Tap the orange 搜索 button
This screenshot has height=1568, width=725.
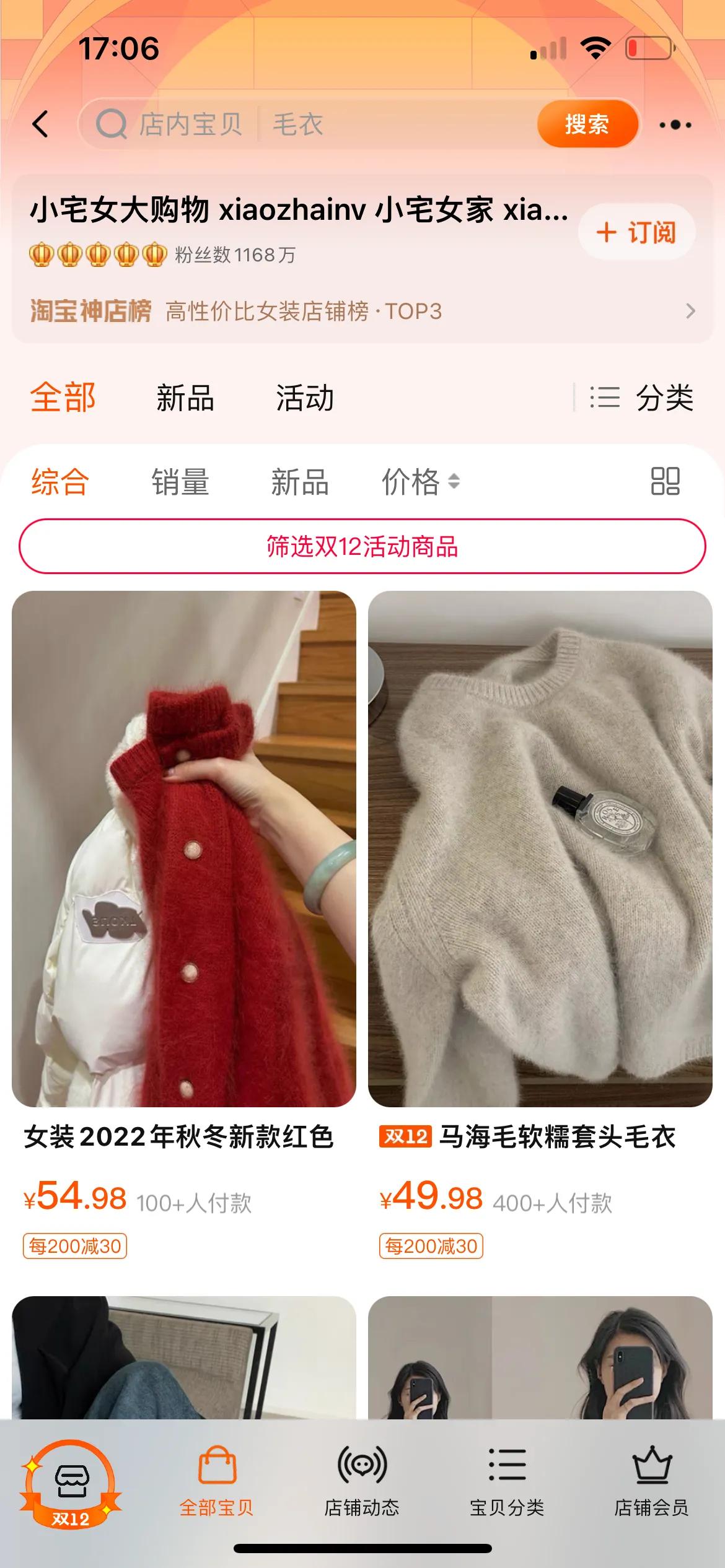586,124
